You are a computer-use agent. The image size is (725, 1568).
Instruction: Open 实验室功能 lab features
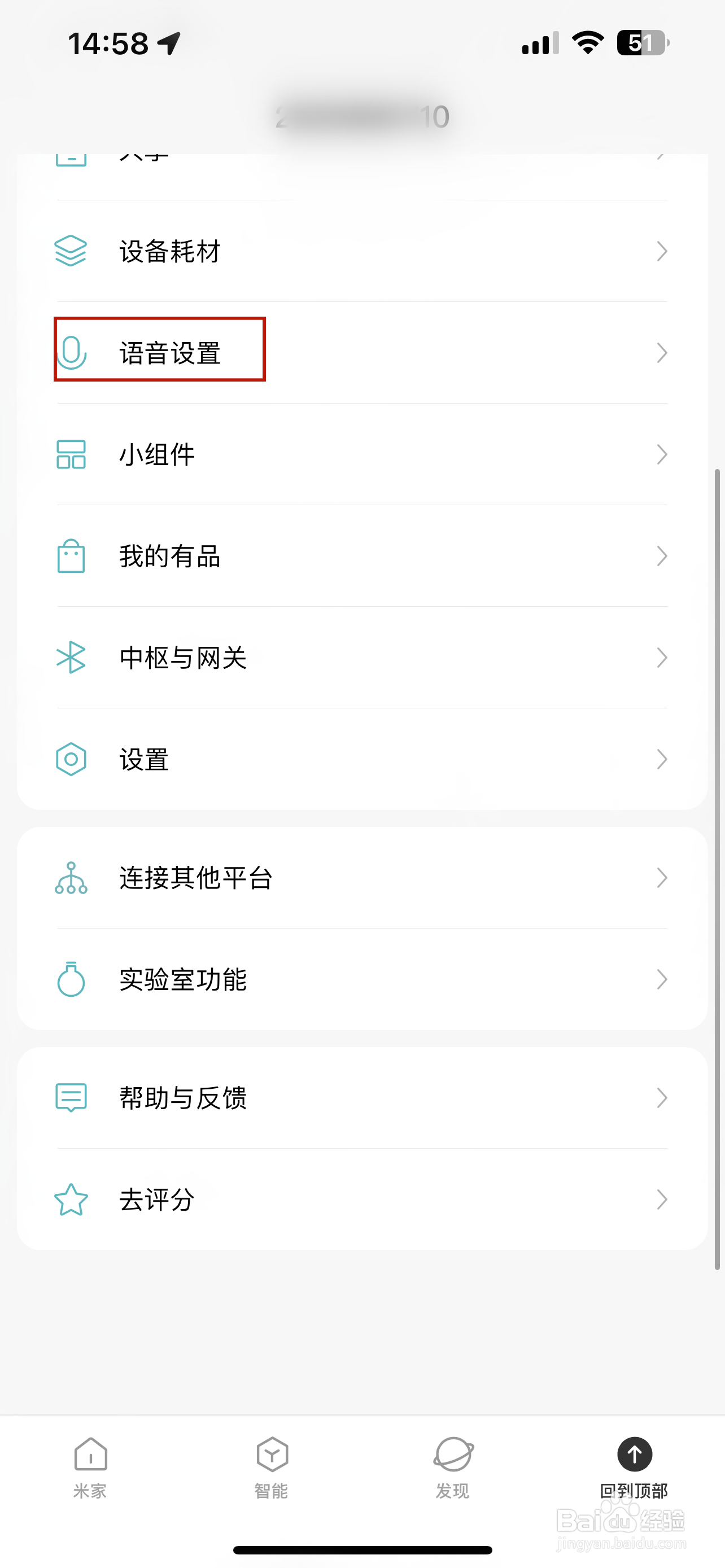(361, 979)
